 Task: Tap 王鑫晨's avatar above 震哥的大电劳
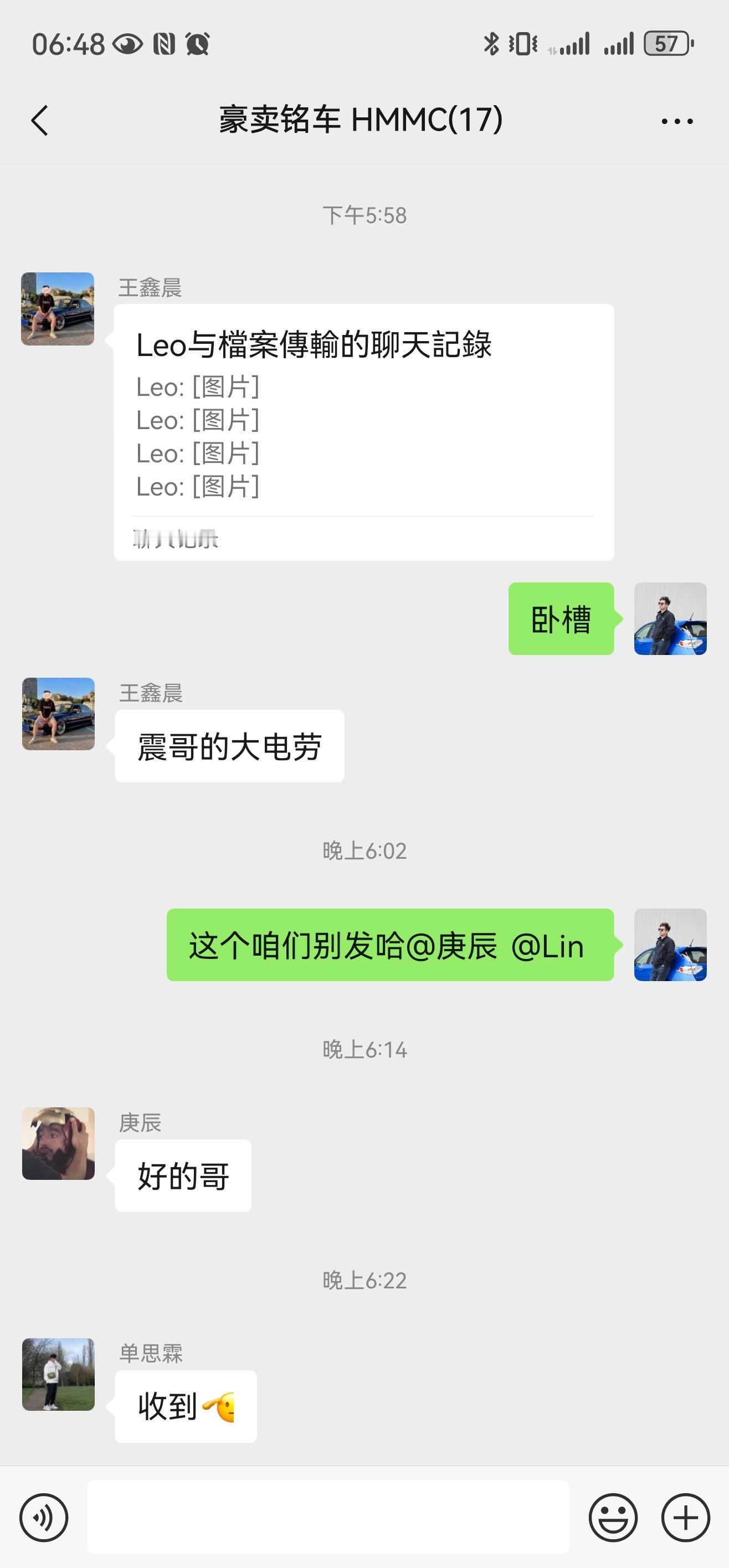click(x=59, y=713)
